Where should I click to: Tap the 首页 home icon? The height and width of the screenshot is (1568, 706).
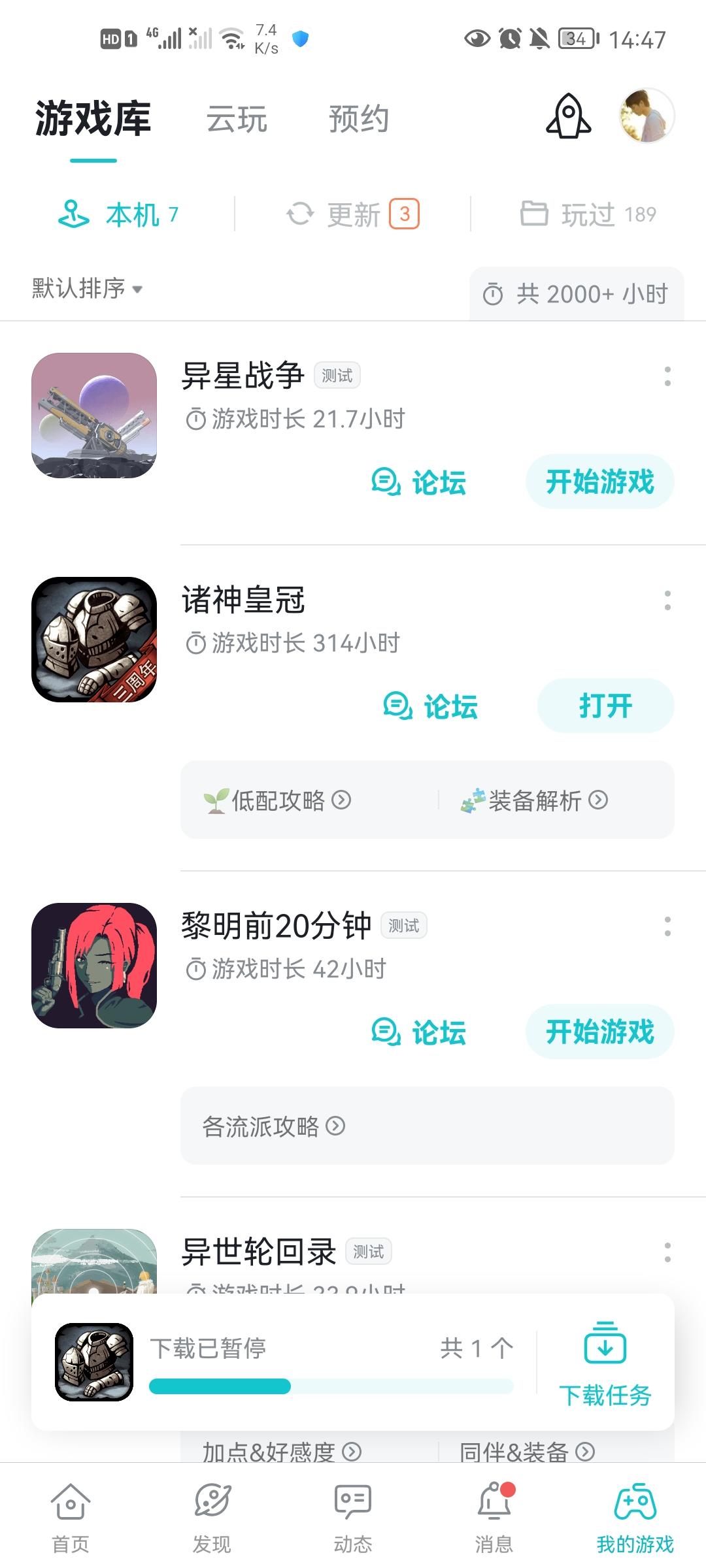coord(71,1516)
